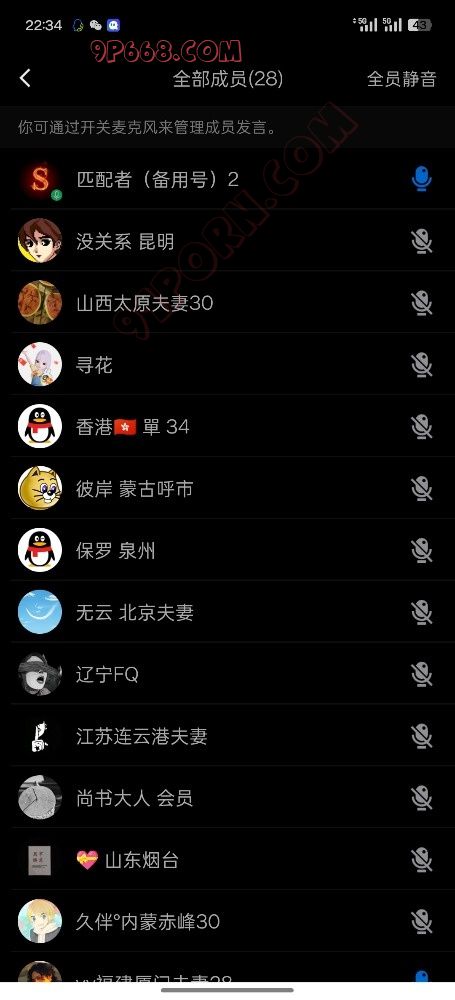The height and width of the screenshot is (1000, 455).
Task: Toggle the mic for 山西太原夫妻30
Action: coord(422,304)
